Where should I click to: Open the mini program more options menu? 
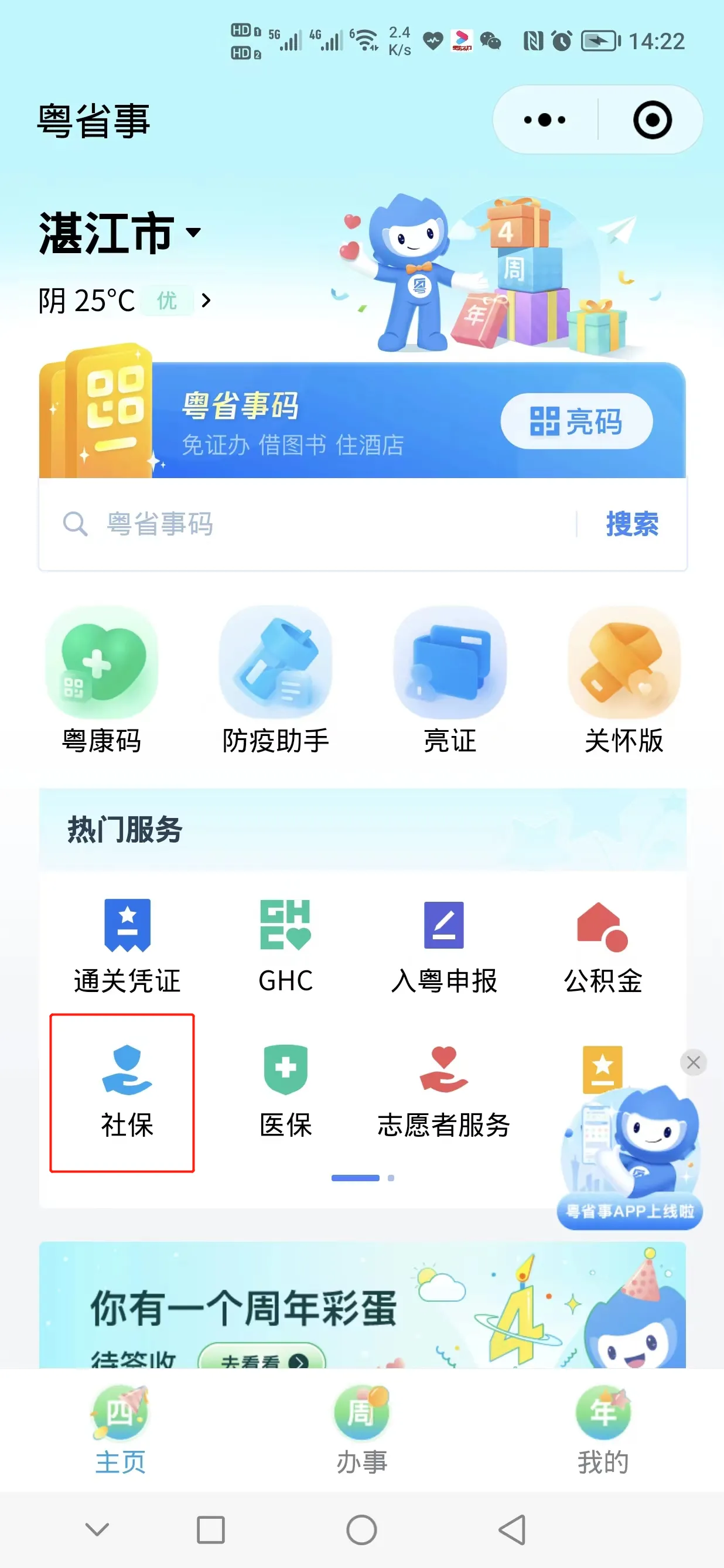point(545,120)
